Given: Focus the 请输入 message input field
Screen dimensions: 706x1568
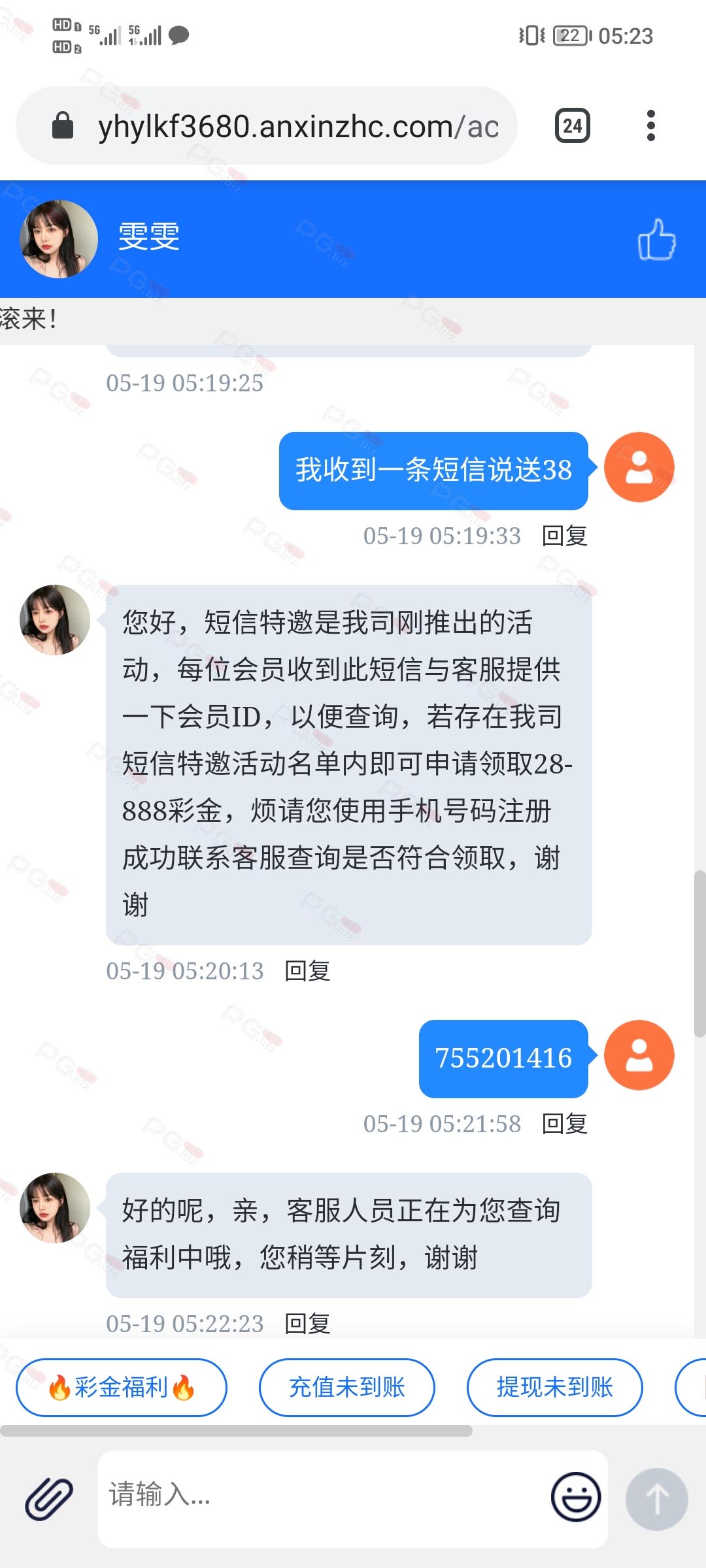Looking at the screenshot, I should [320, 1499].
